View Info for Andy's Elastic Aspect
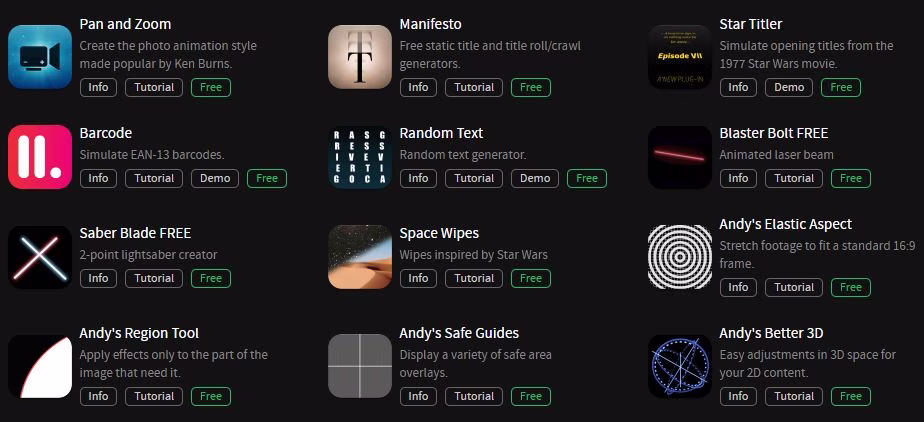This screenshot has width=924, height=422. pyautogui.click(x=738, y=287)
